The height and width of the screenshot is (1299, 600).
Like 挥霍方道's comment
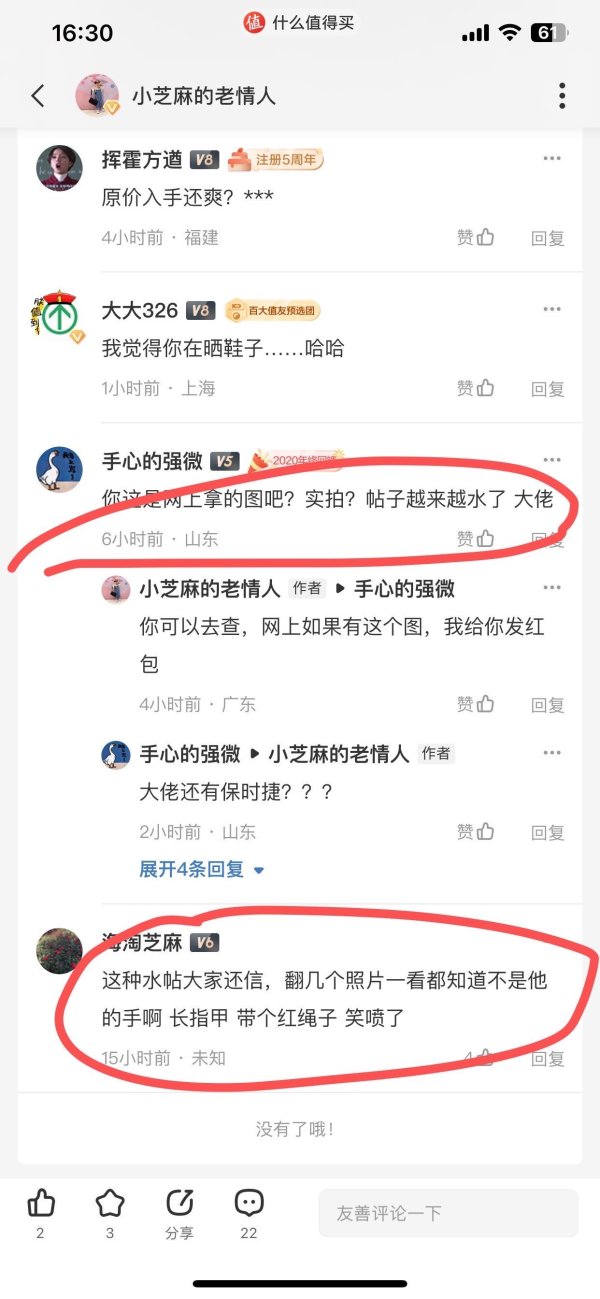tap(476, 237)
